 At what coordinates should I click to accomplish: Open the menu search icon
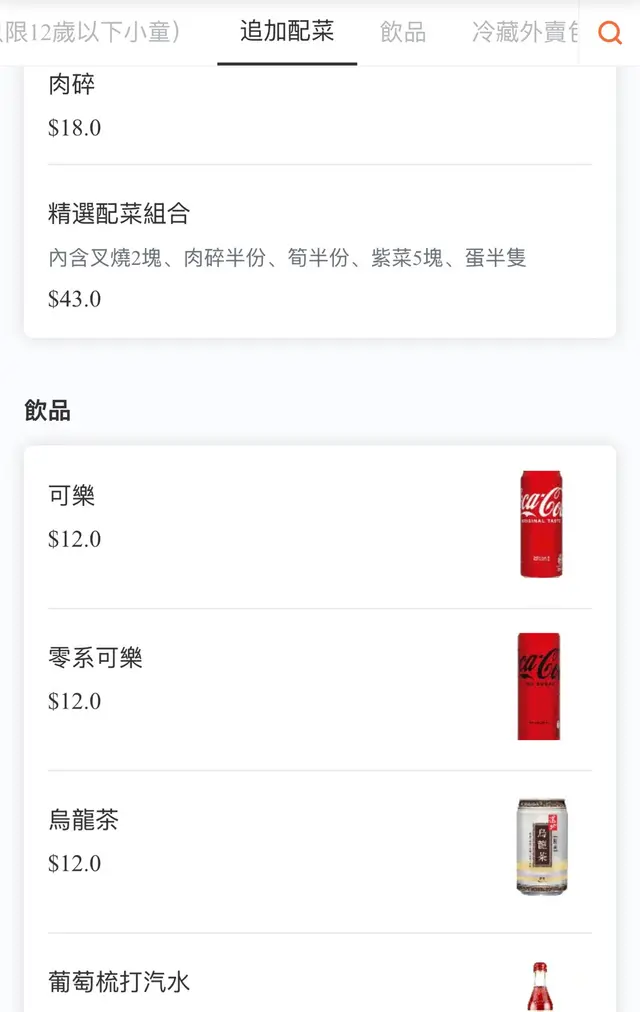click(609, 32)
